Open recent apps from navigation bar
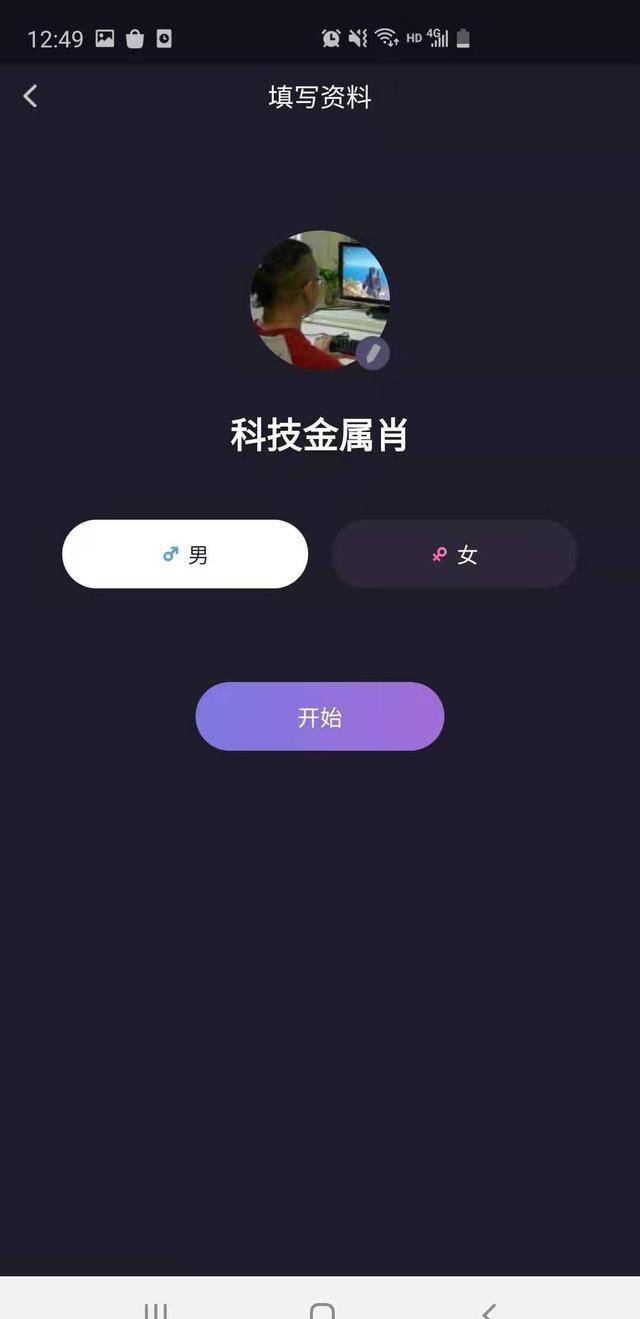This screenshot has width=640, height=1319. (155, 1309)
